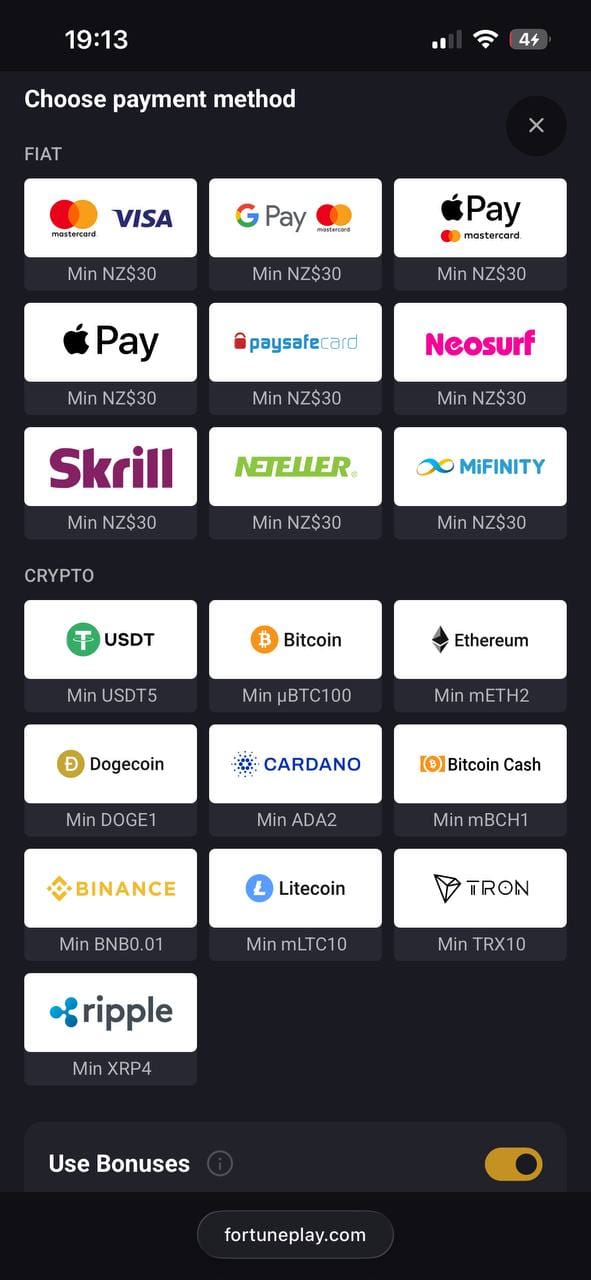This screenshot has width=591, height=1280.
Task: Select Mastercard Visa card payment
Action: (110, 218)
